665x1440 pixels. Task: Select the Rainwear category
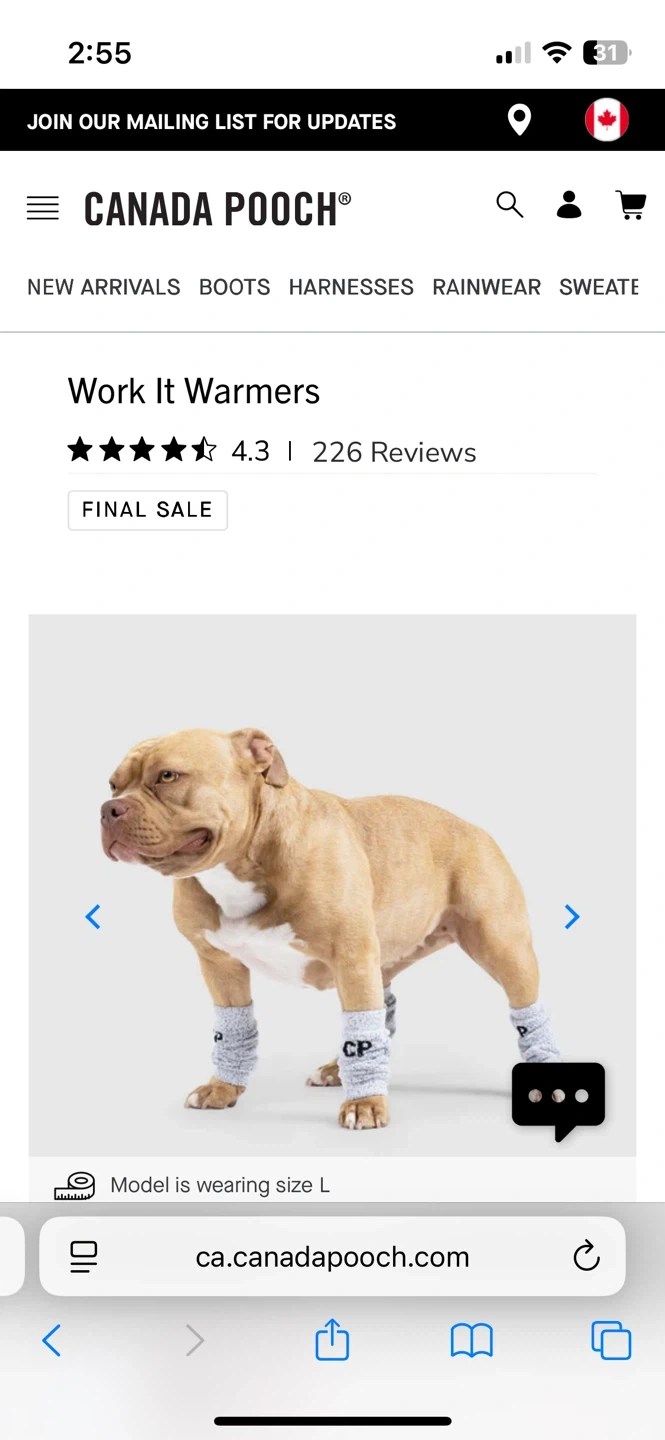pyautogui.click(x=487, y=287)
